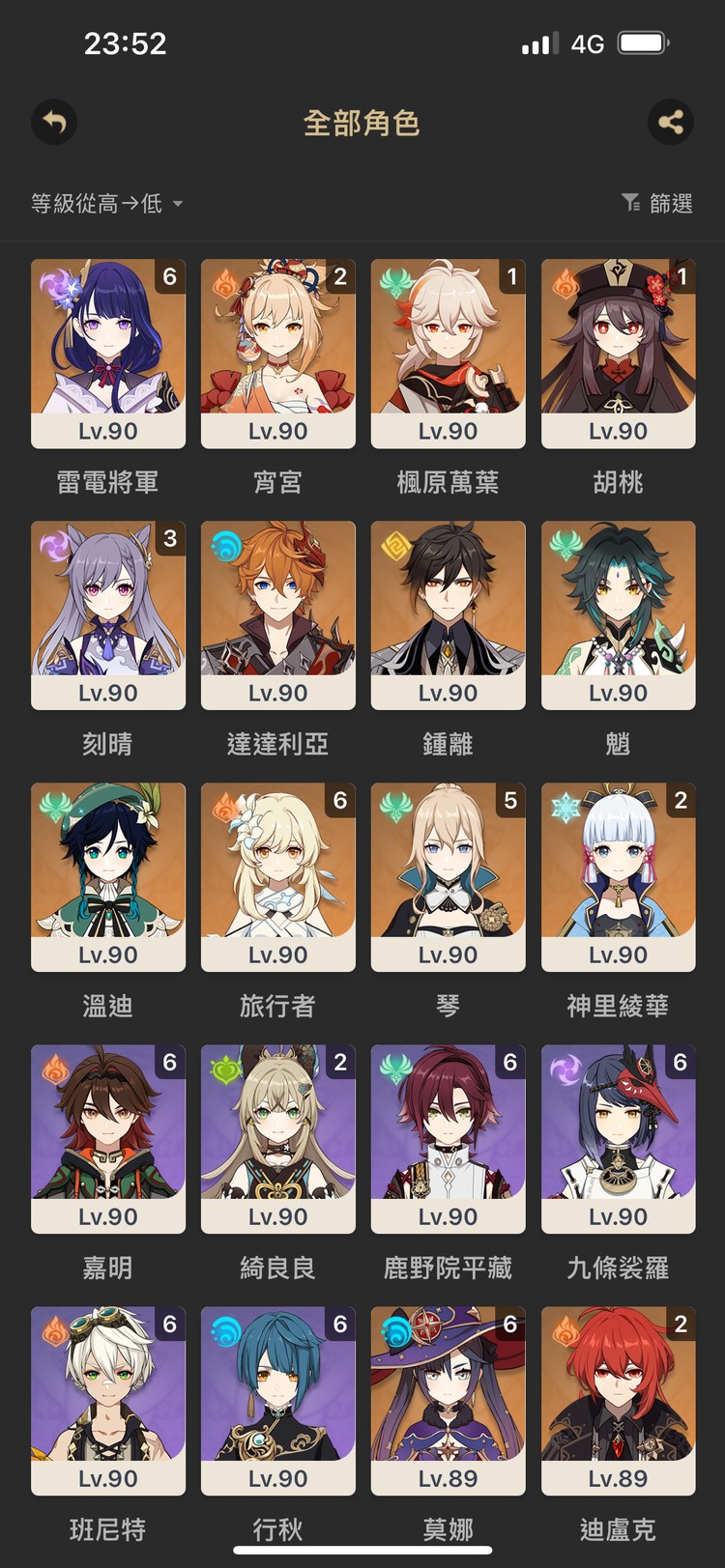The height and width of the screenshot is (1568, 725).
Task: Open the 篩選 filter
Action: tap(657, 203)
